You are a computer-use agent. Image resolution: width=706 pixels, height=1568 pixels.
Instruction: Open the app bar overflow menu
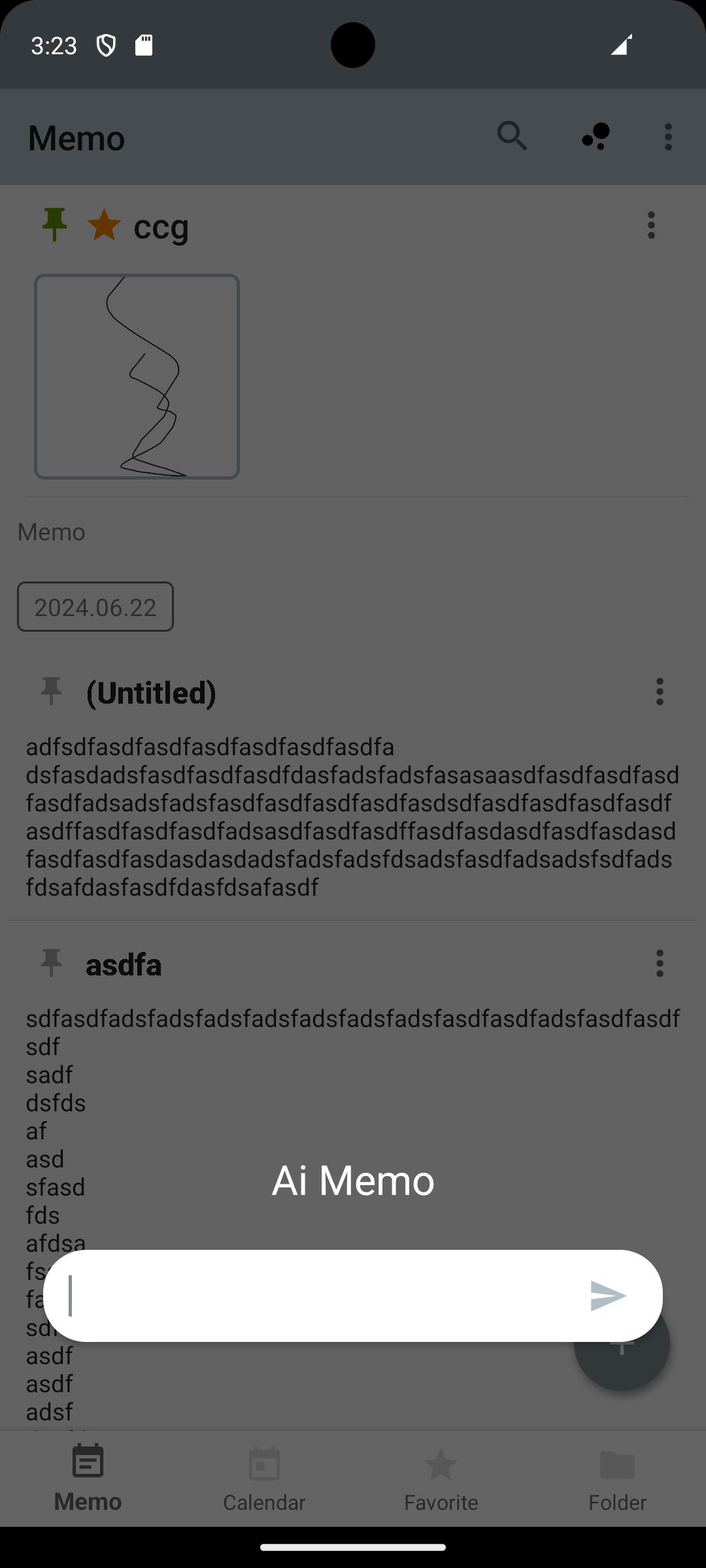(667, 137)
